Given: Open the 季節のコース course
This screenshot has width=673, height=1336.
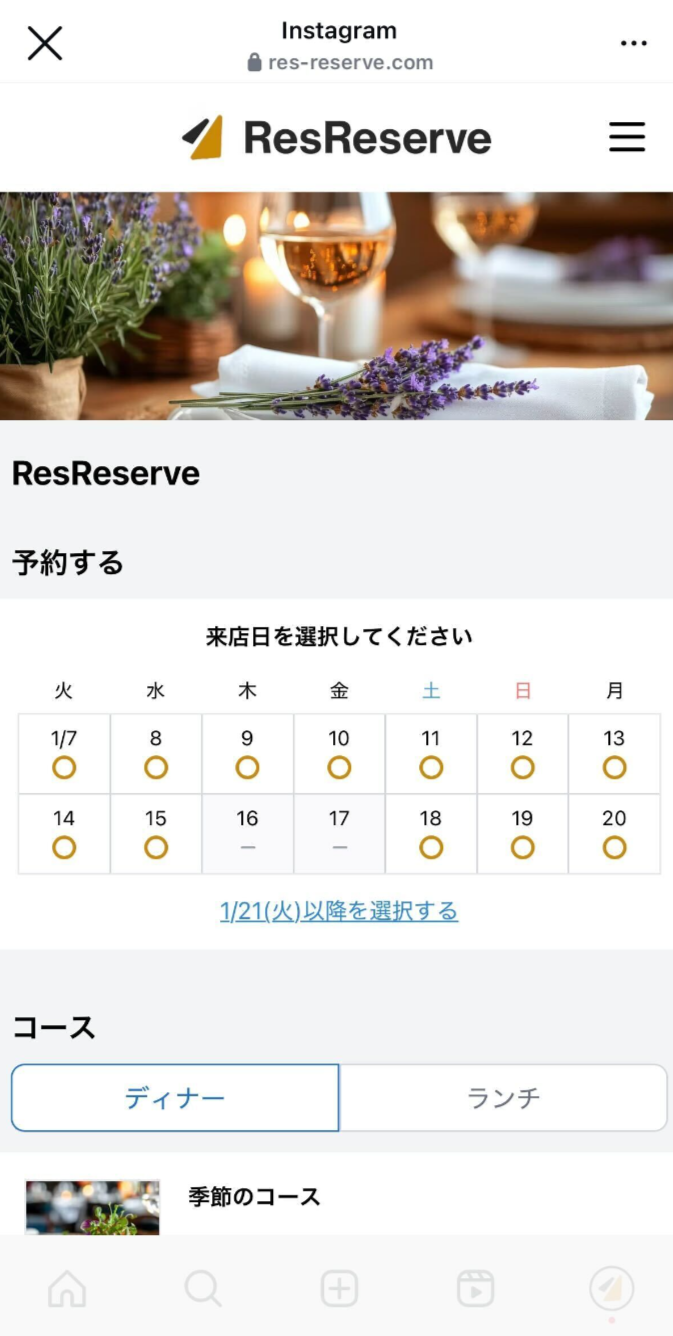Looking at the screenshot, I should [254, 1196].
